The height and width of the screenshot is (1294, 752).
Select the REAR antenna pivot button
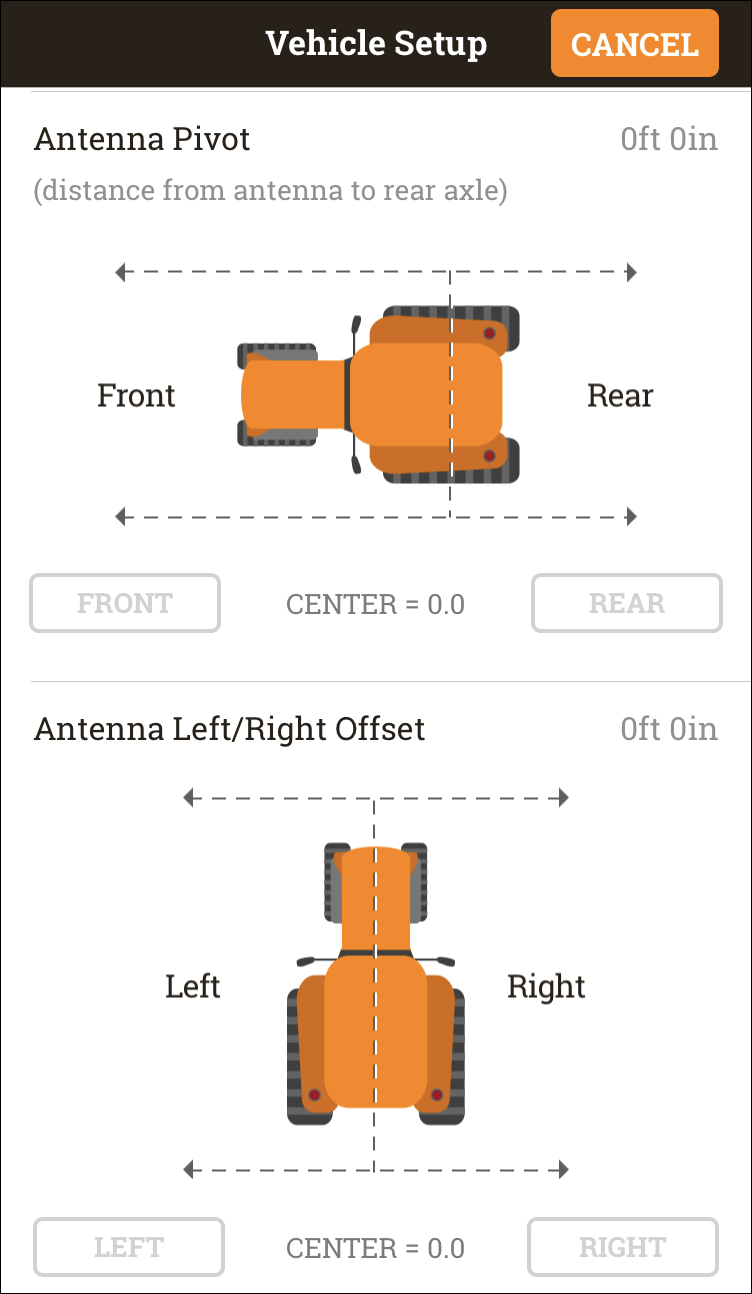pos(626,603)
